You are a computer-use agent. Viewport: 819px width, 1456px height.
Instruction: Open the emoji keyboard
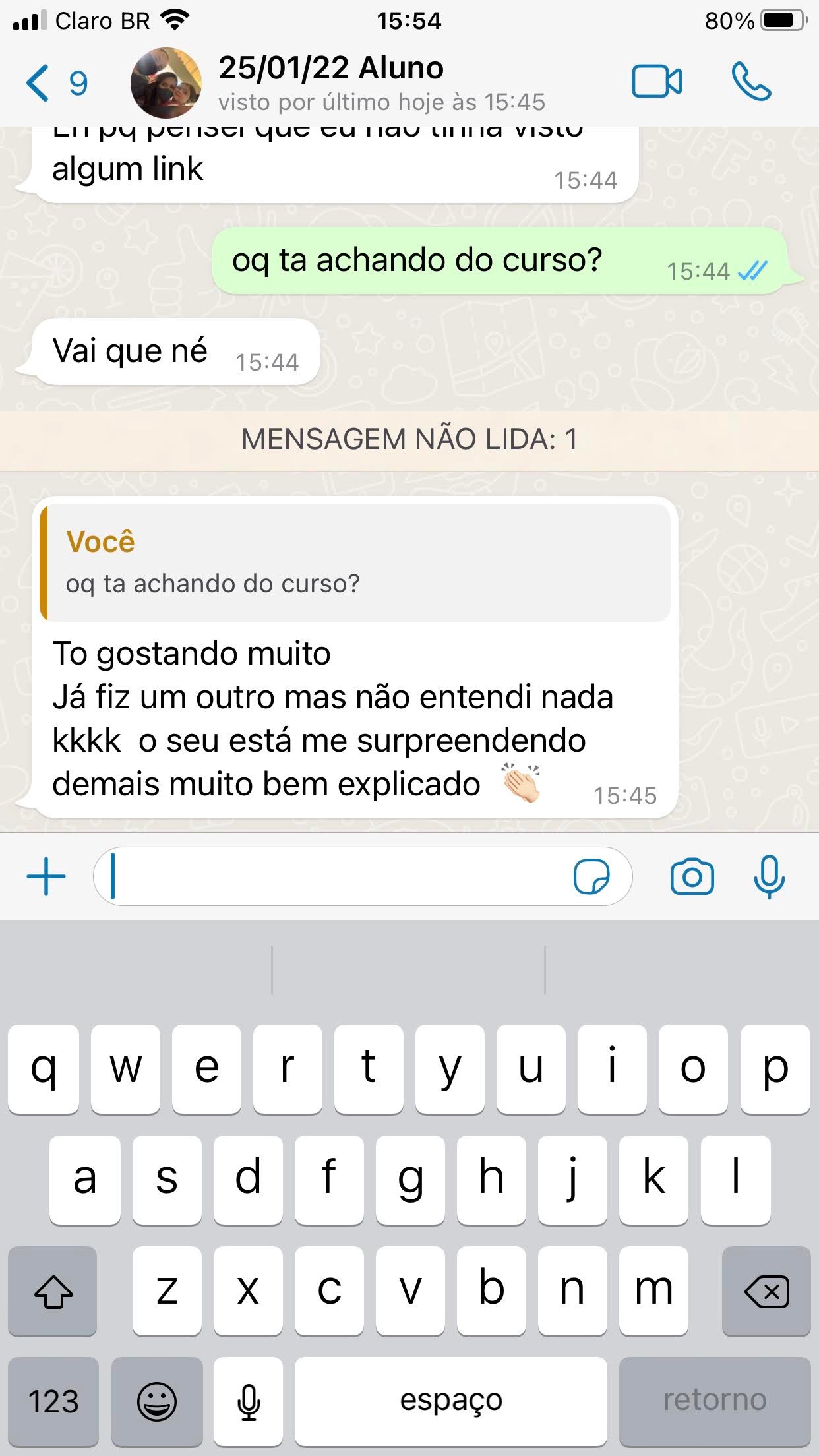pos(157,1401)
